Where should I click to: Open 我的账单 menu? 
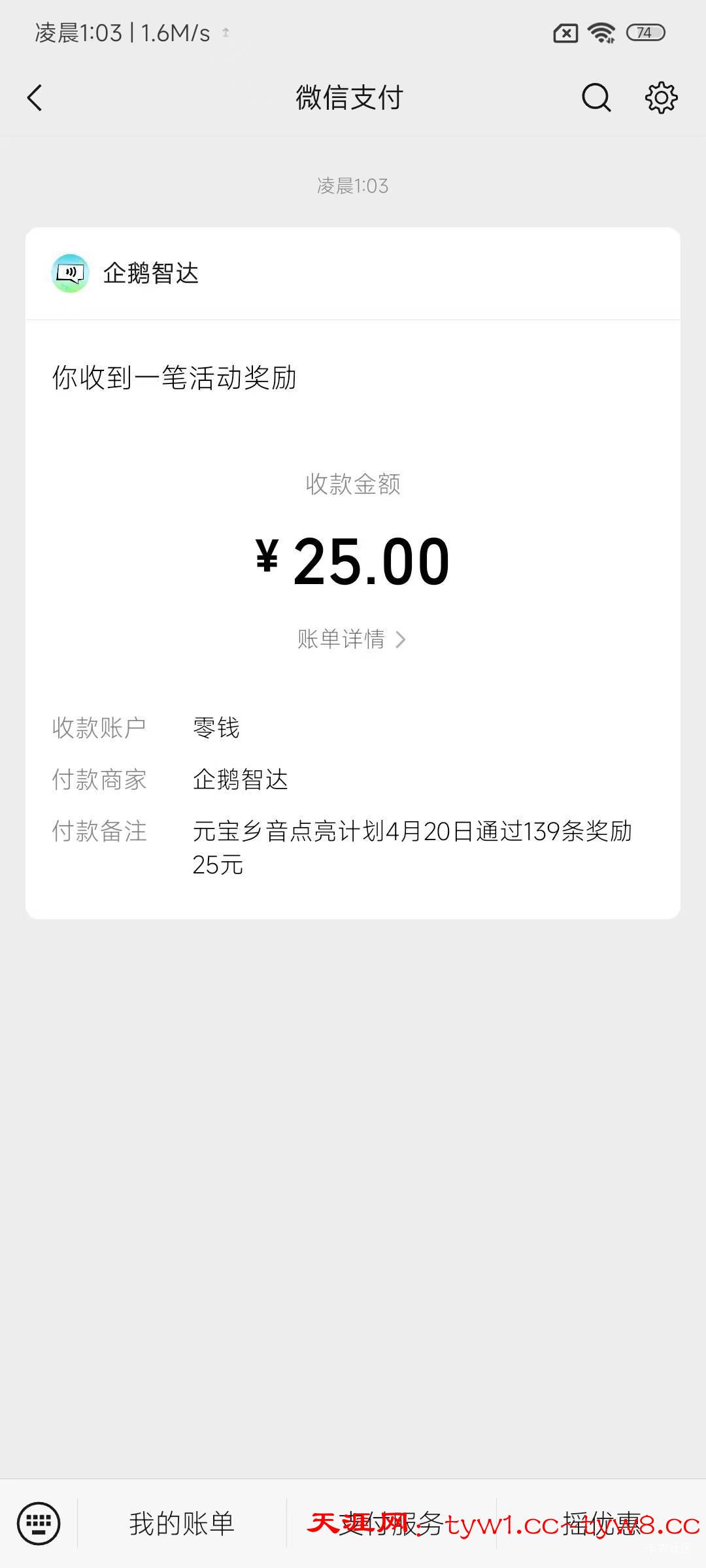click(x=182, y=1524)
